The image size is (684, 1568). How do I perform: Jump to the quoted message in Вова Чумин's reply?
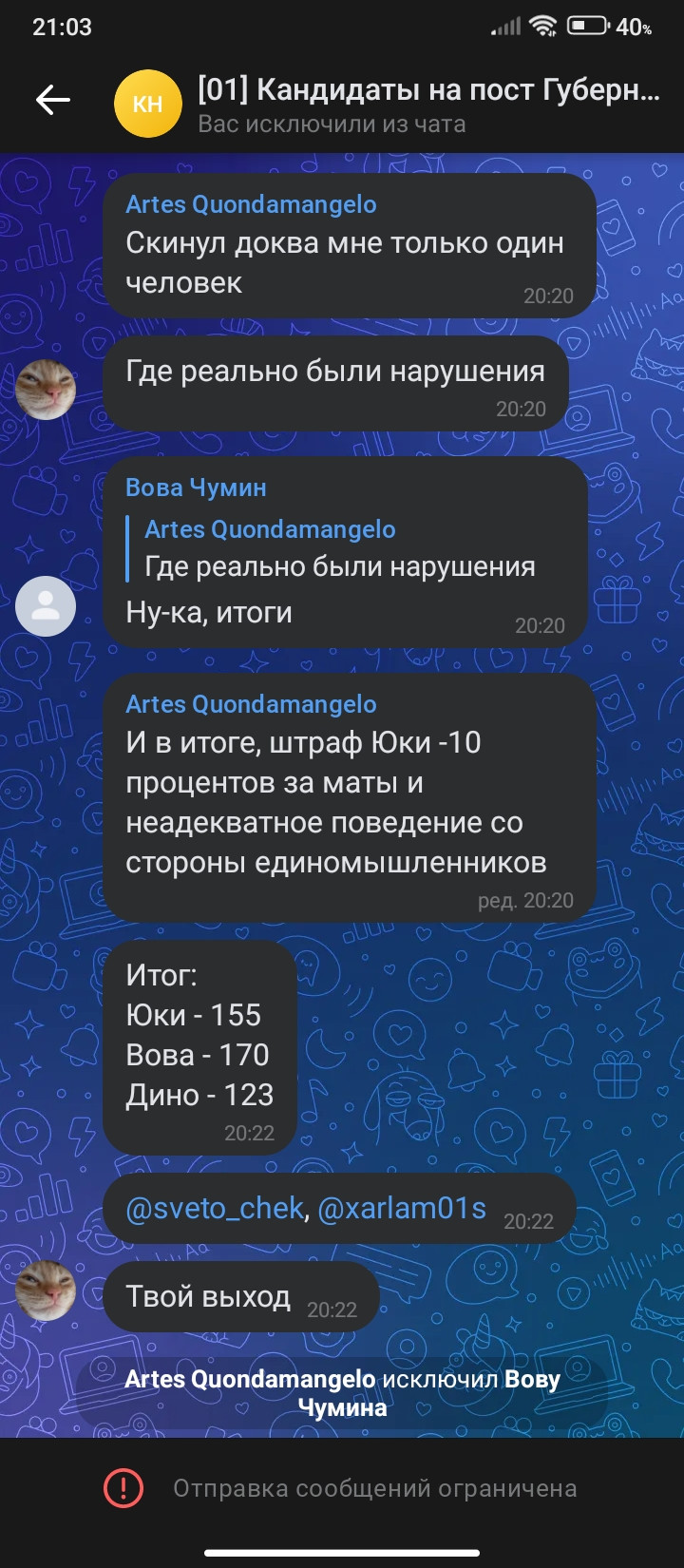[339, 548]
